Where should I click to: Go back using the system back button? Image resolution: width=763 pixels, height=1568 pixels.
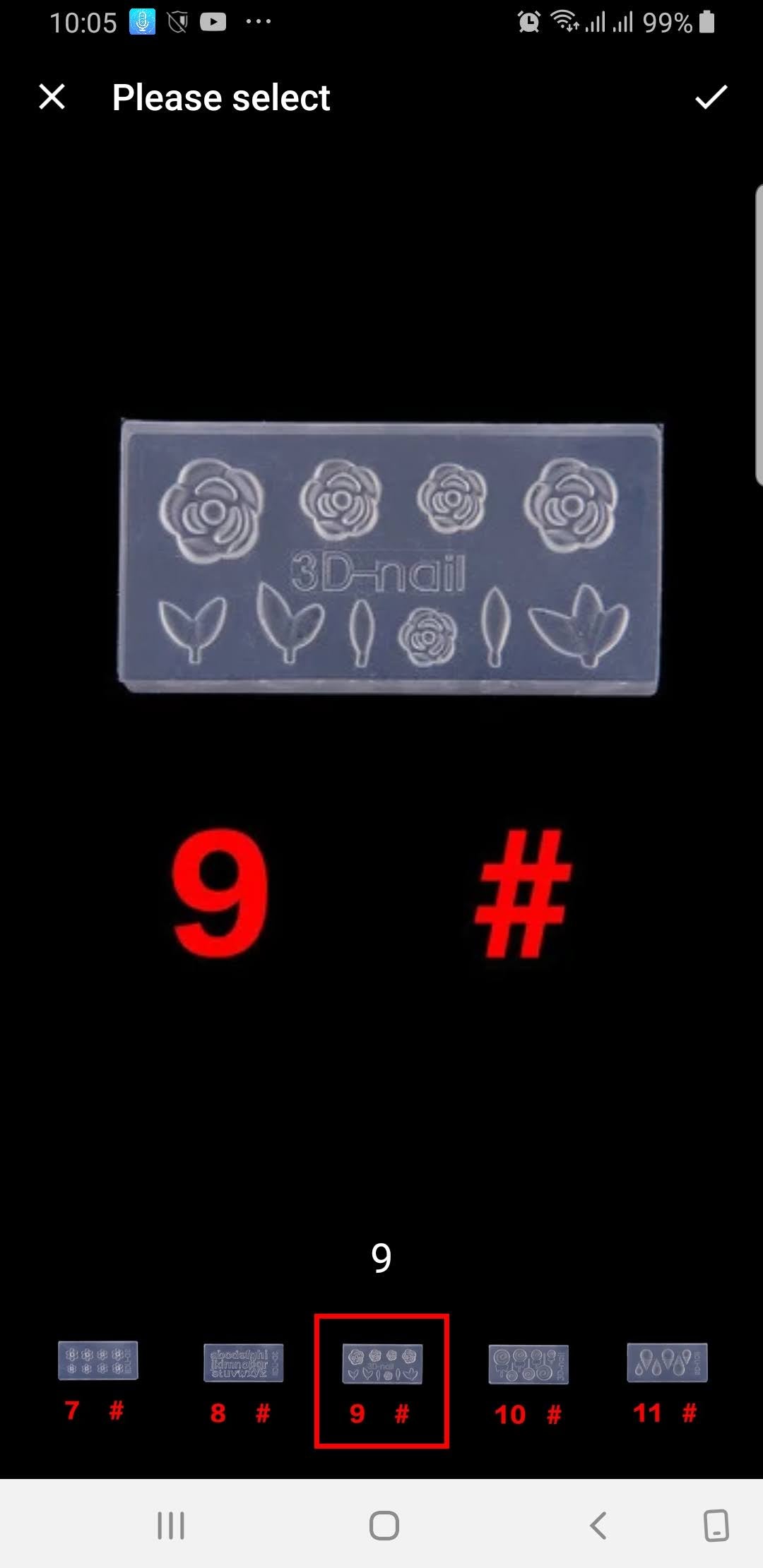(x=598, y=1526)
